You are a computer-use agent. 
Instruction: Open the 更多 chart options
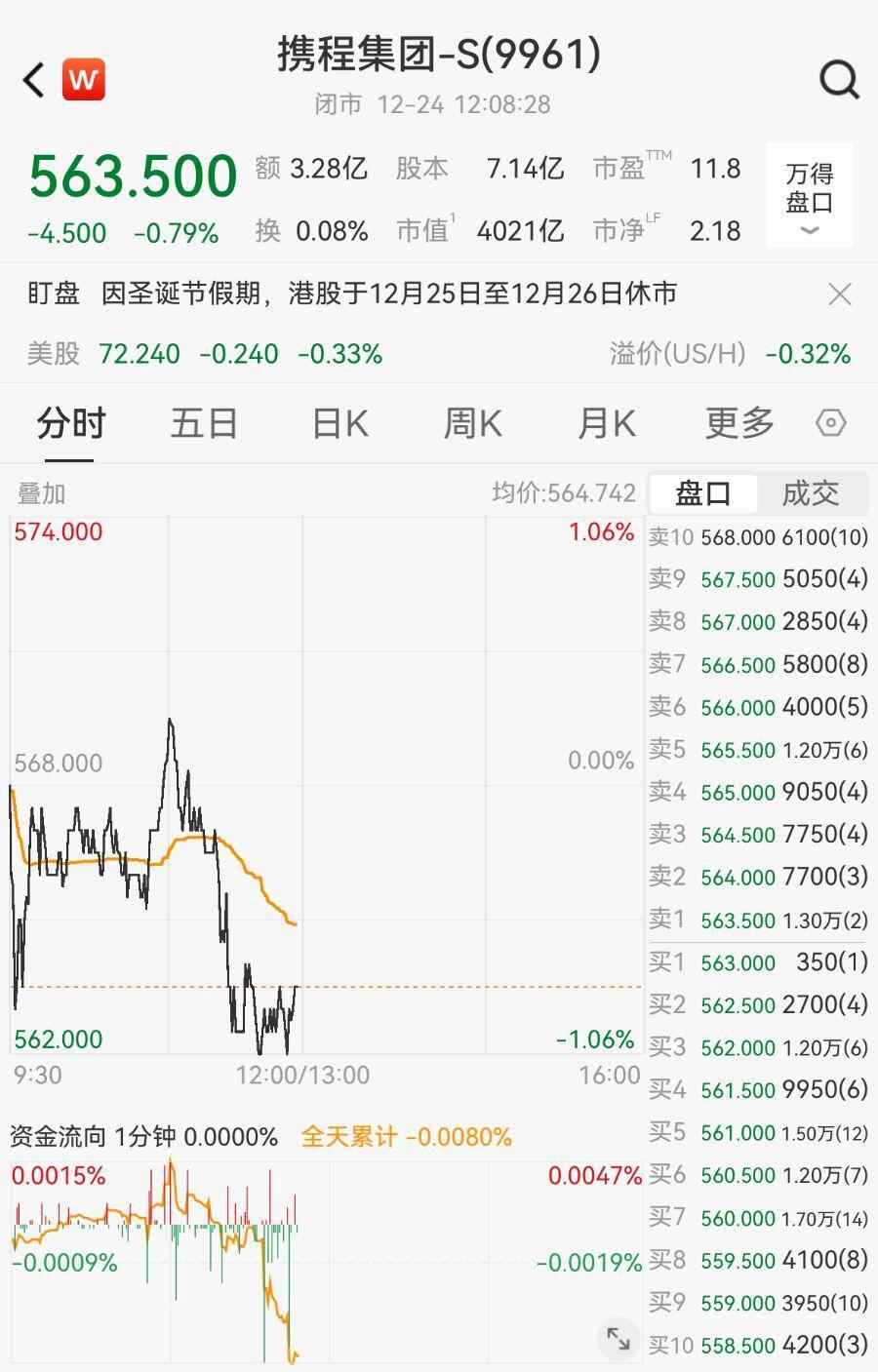(x=739, y=424)
